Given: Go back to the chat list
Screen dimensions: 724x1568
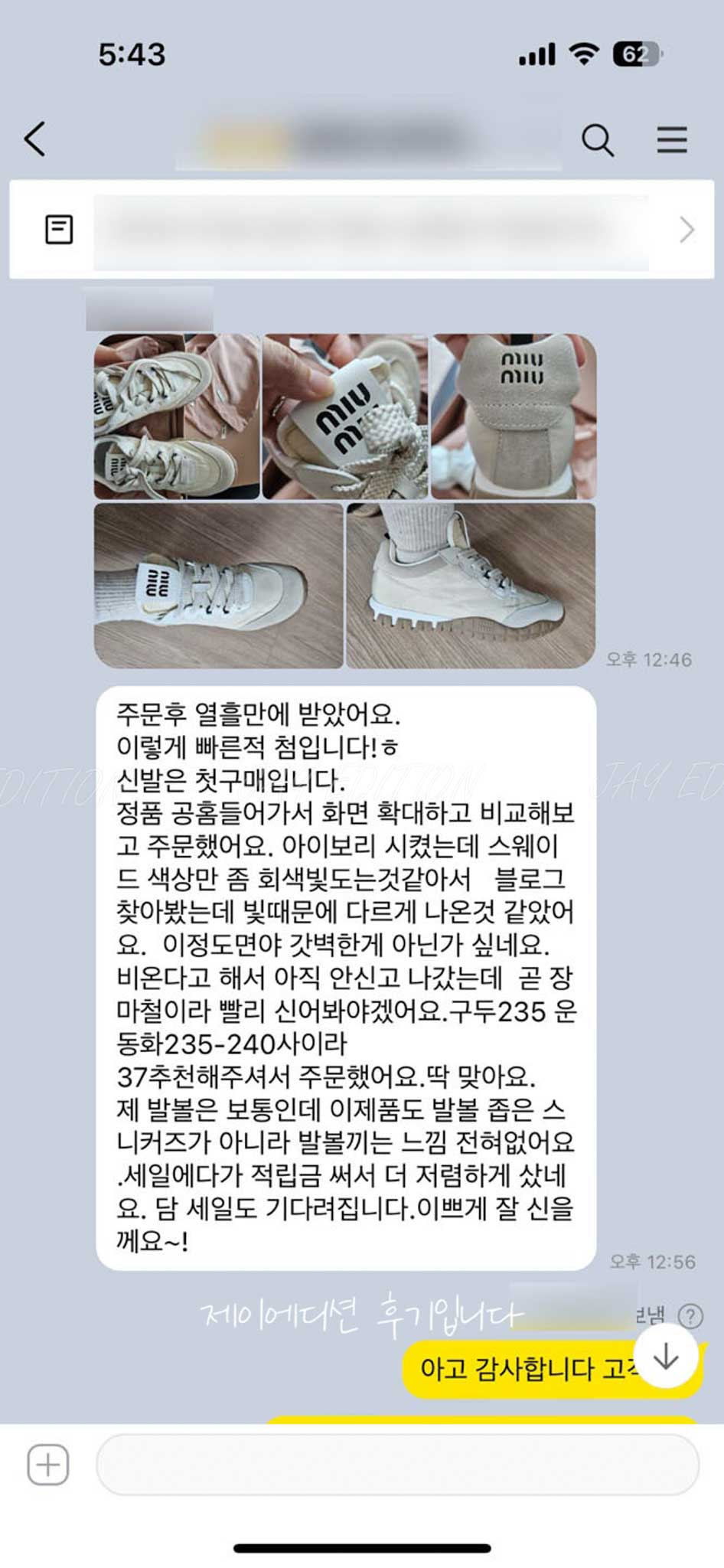Looking at the screenshot, I should (x=35, y=139).
